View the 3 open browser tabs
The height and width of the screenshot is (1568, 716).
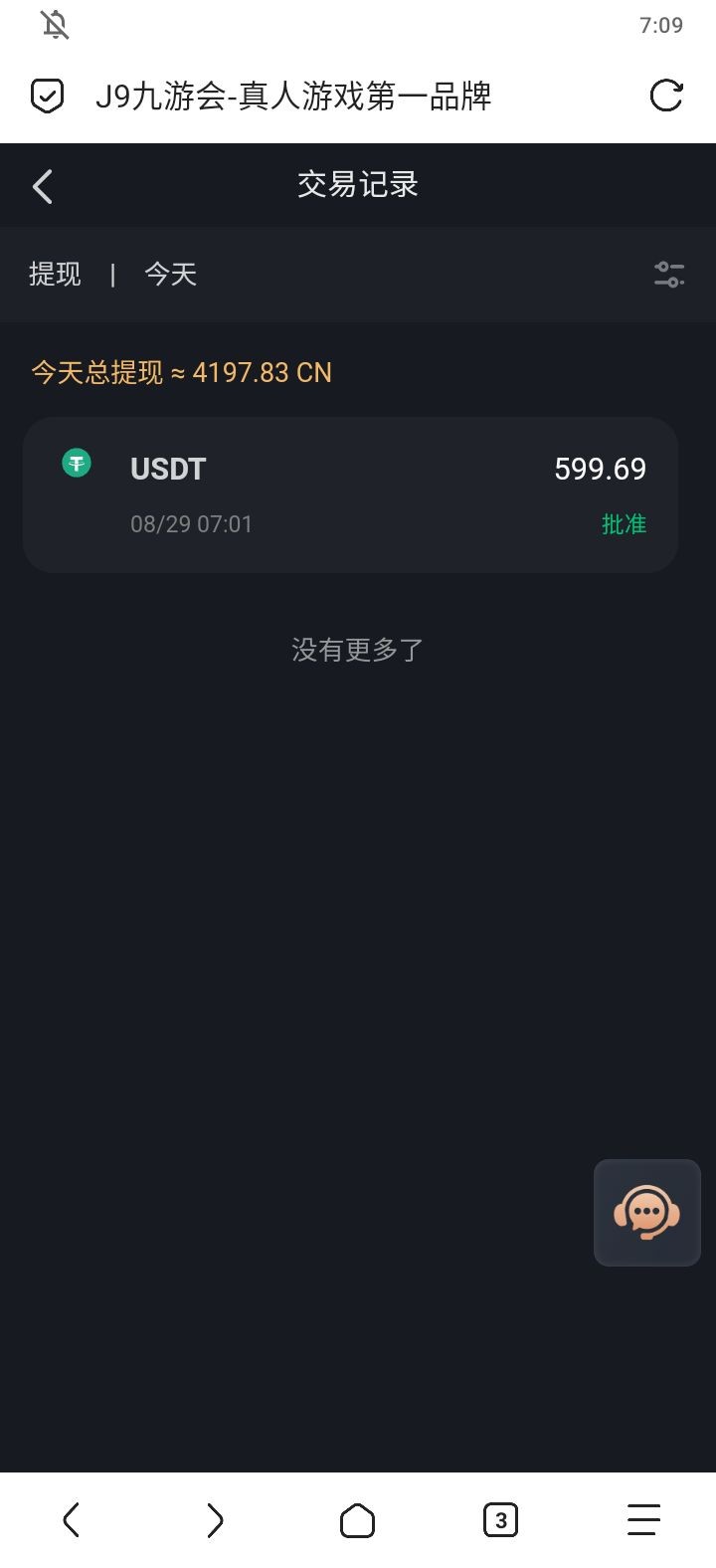click(x=500, y=1520)
